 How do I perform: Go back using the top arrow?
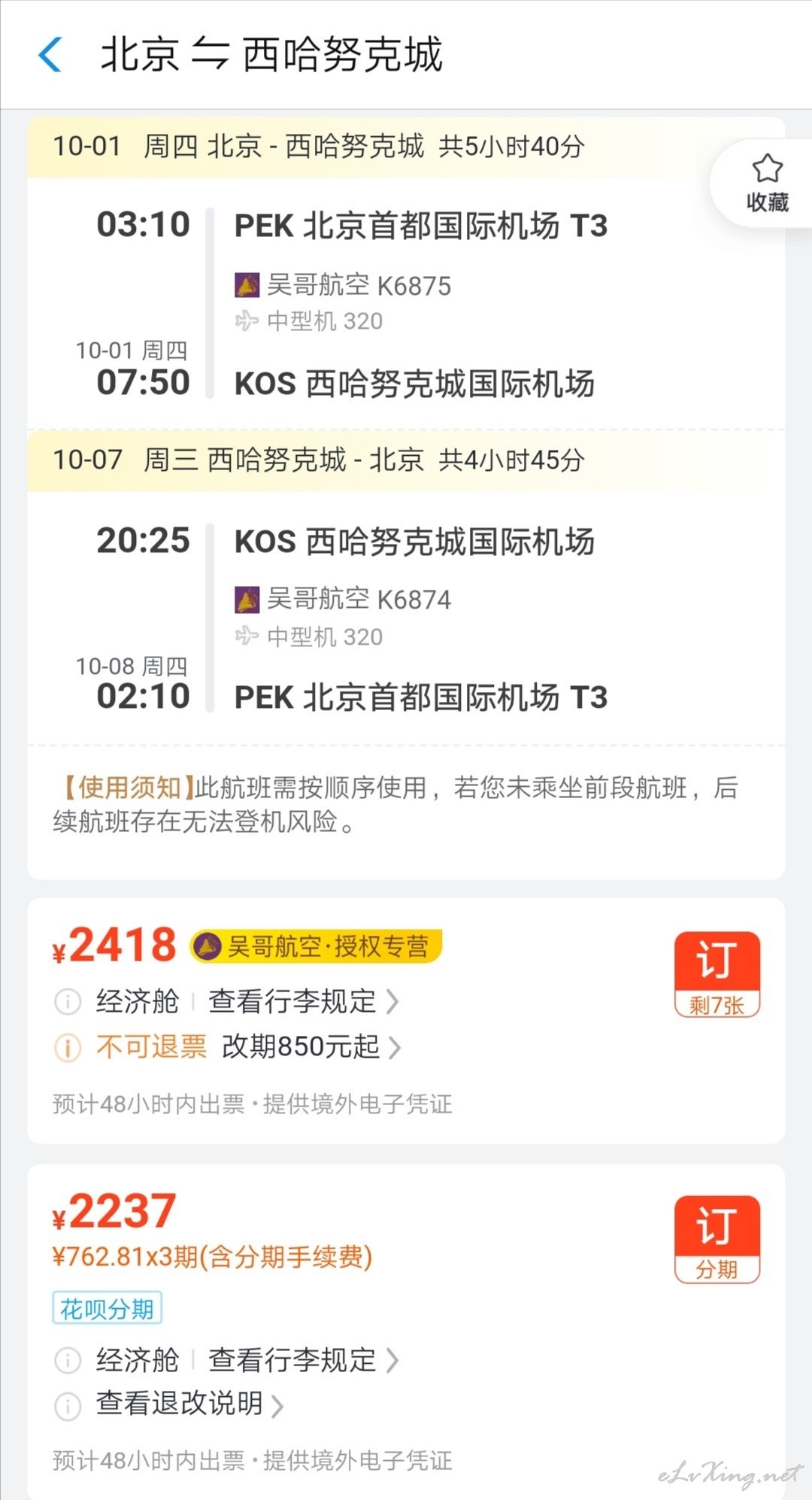[50, 55]
